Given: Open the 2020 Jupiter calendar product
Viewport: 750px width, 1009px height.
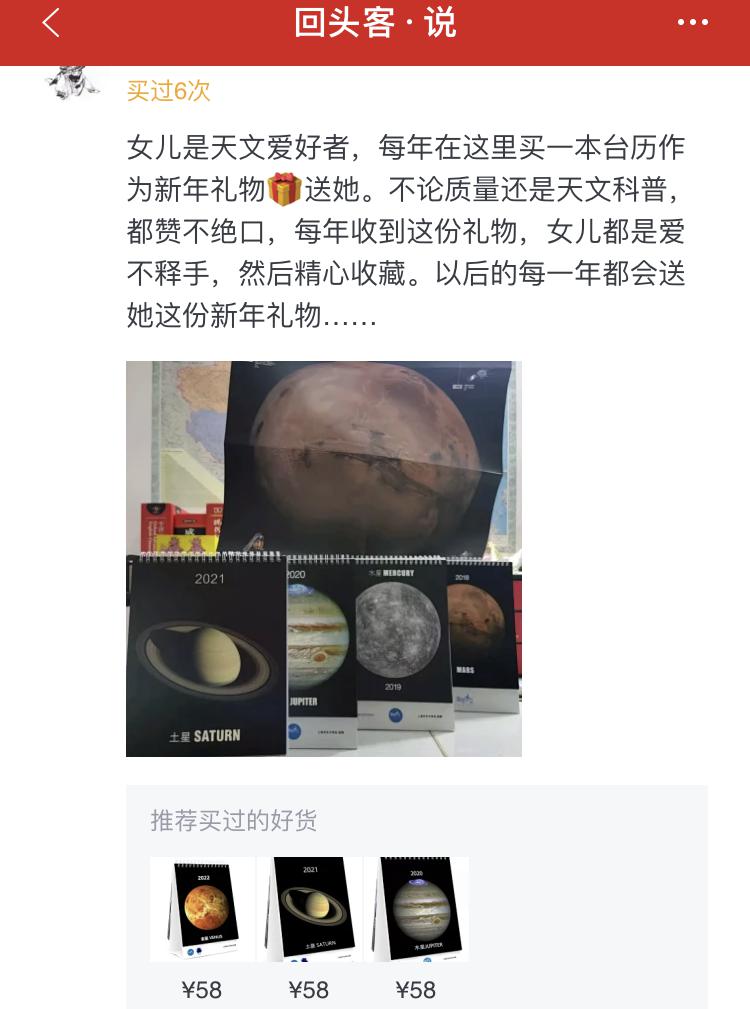Looking at the screenshot, I should (x=416, y=909).
